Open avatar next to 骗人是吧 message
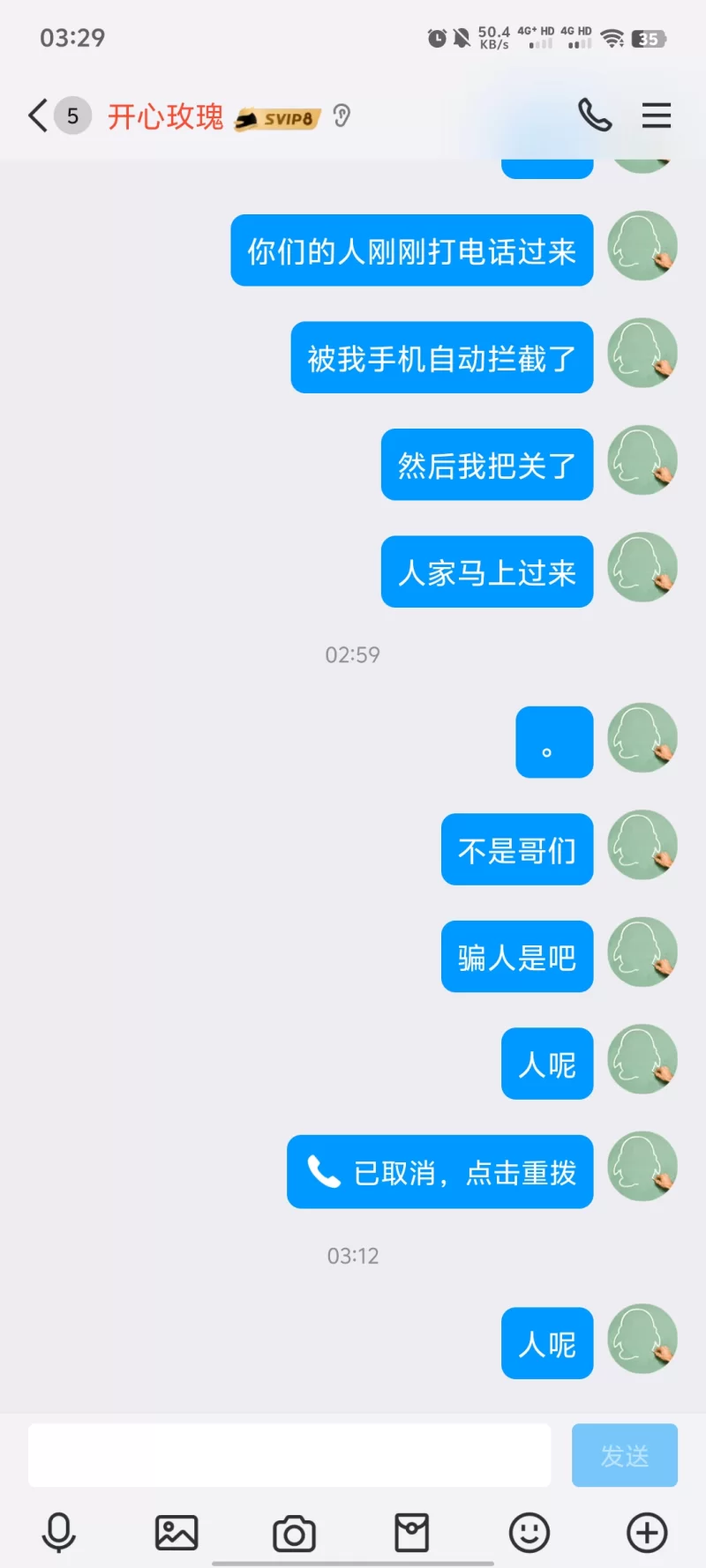Viewport: 706px width, 1568px height. coord(642,952)
